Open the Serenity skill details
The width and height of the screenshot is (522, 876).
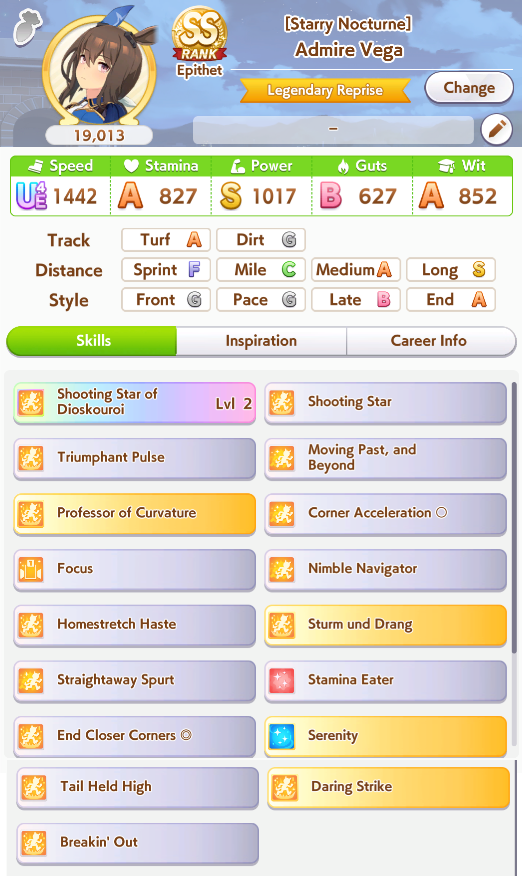pyautogui.click(x=386, y=736)
